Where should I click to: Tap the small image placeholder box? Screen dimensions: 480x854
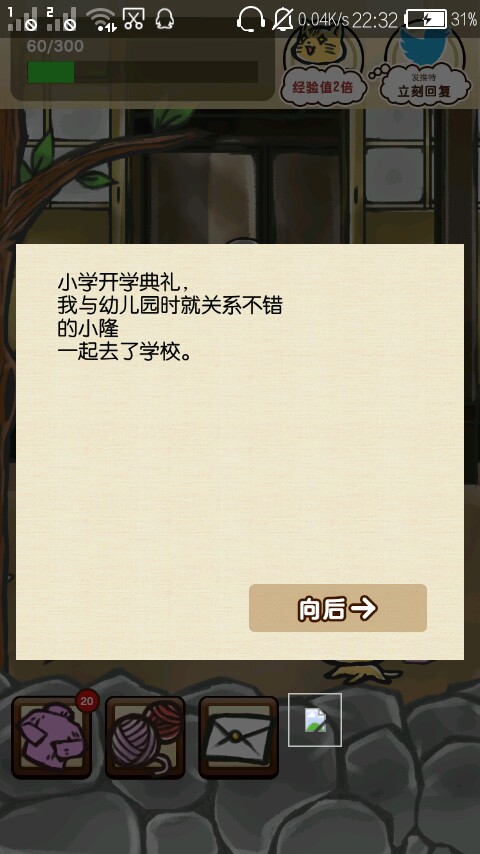coord(315,720)
